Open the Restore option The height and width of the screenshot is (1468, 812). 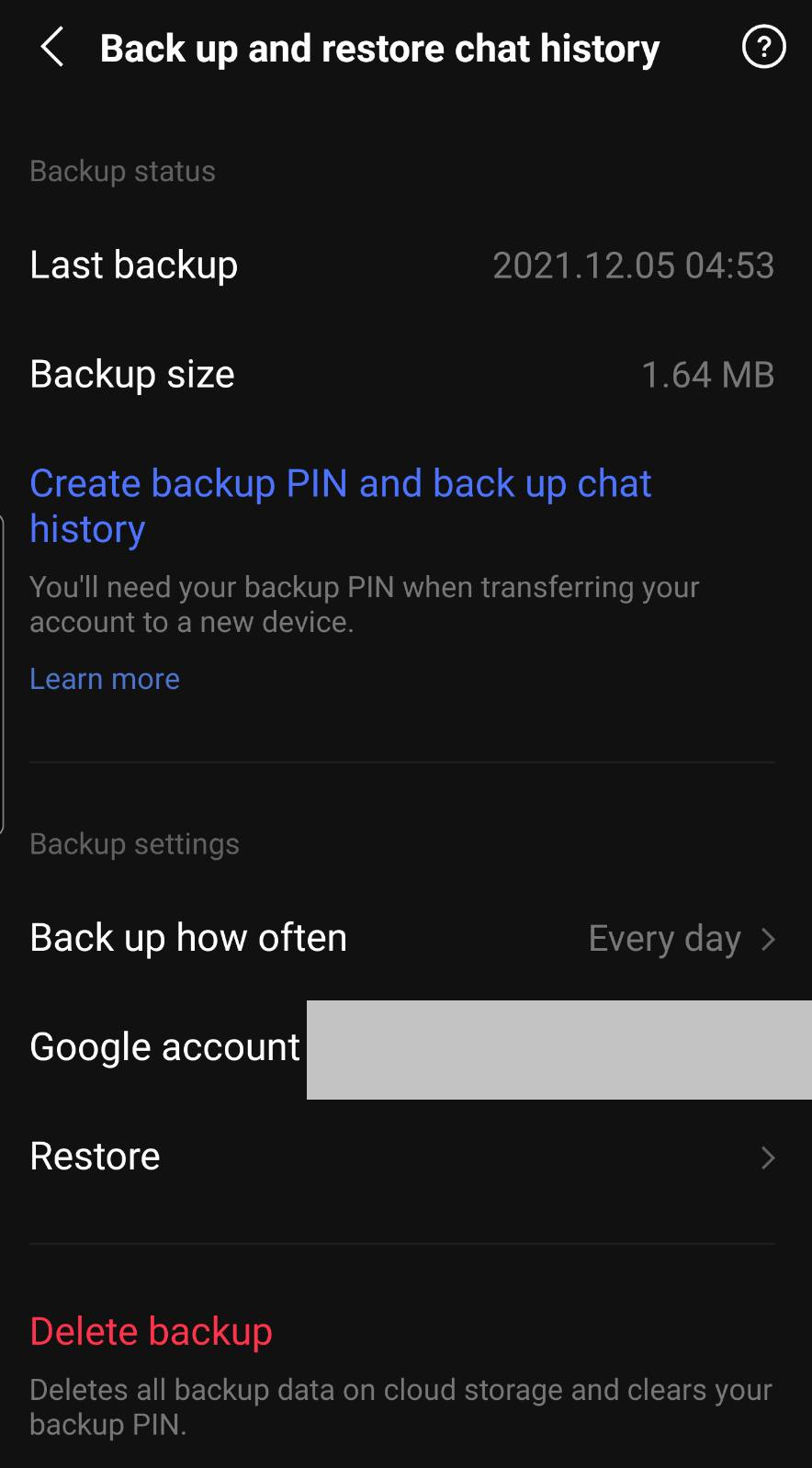[x=404, y=1157]
